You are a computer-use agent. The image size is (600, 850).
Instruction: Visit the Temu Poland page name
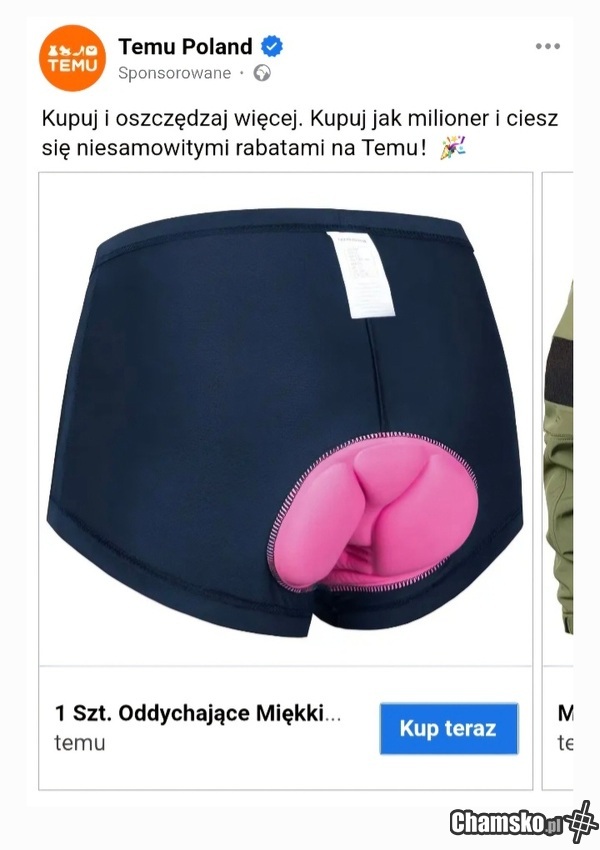[x=185, y=46]
